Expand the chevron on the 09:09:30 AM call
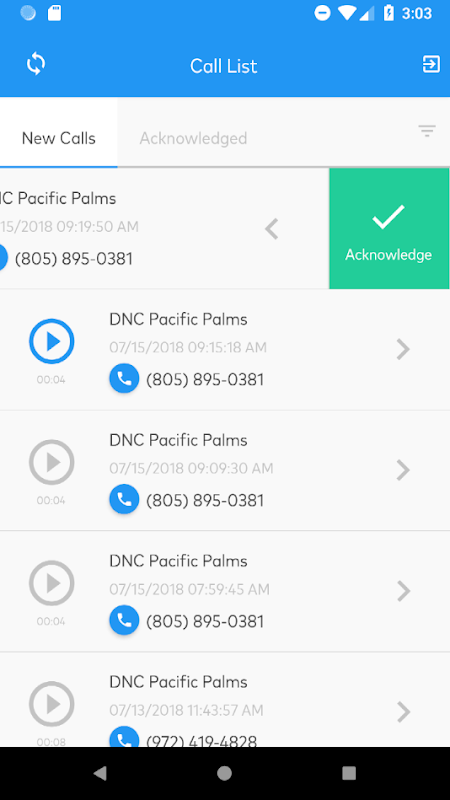 coord(403,470)
